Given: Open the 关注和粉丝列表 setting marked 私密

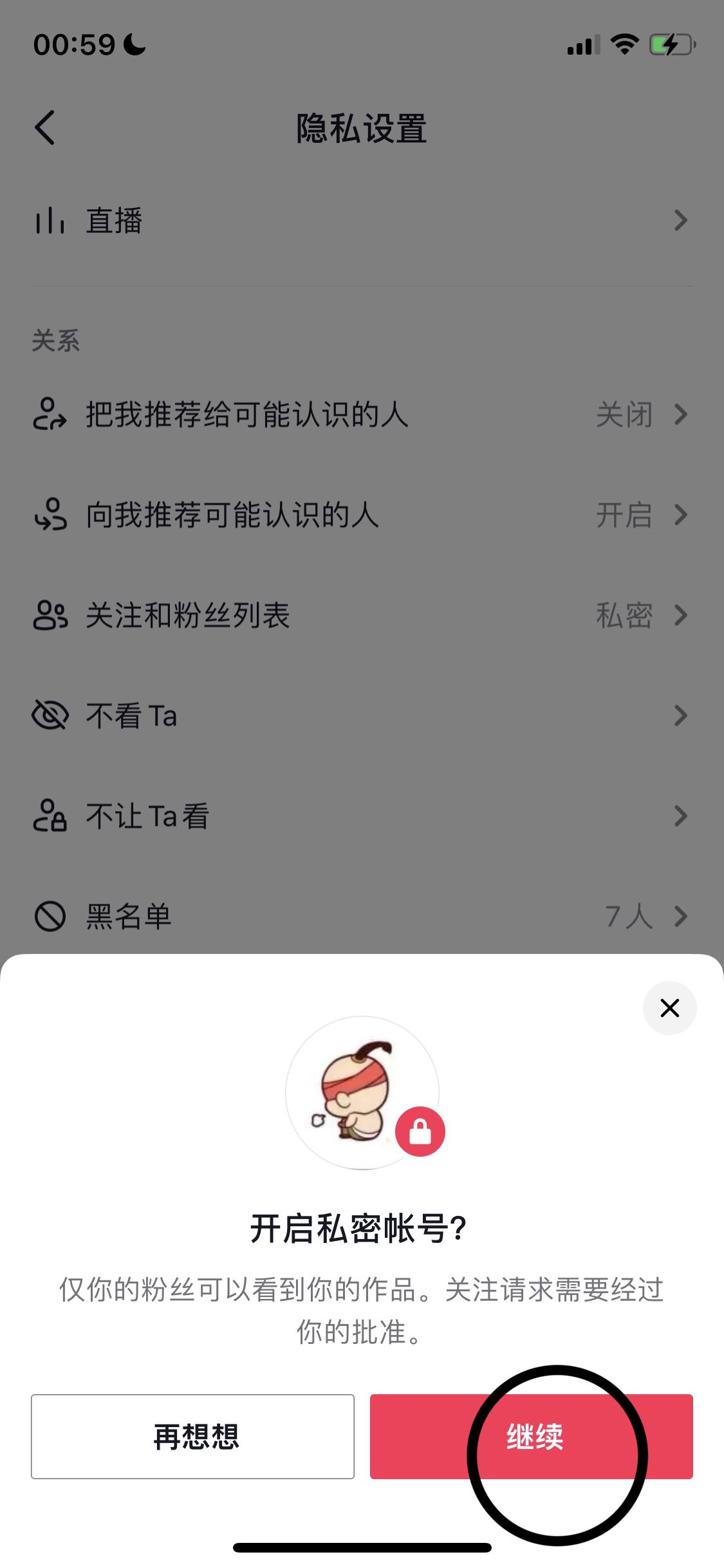Looking at the screenshot, I should pos(360,615).
